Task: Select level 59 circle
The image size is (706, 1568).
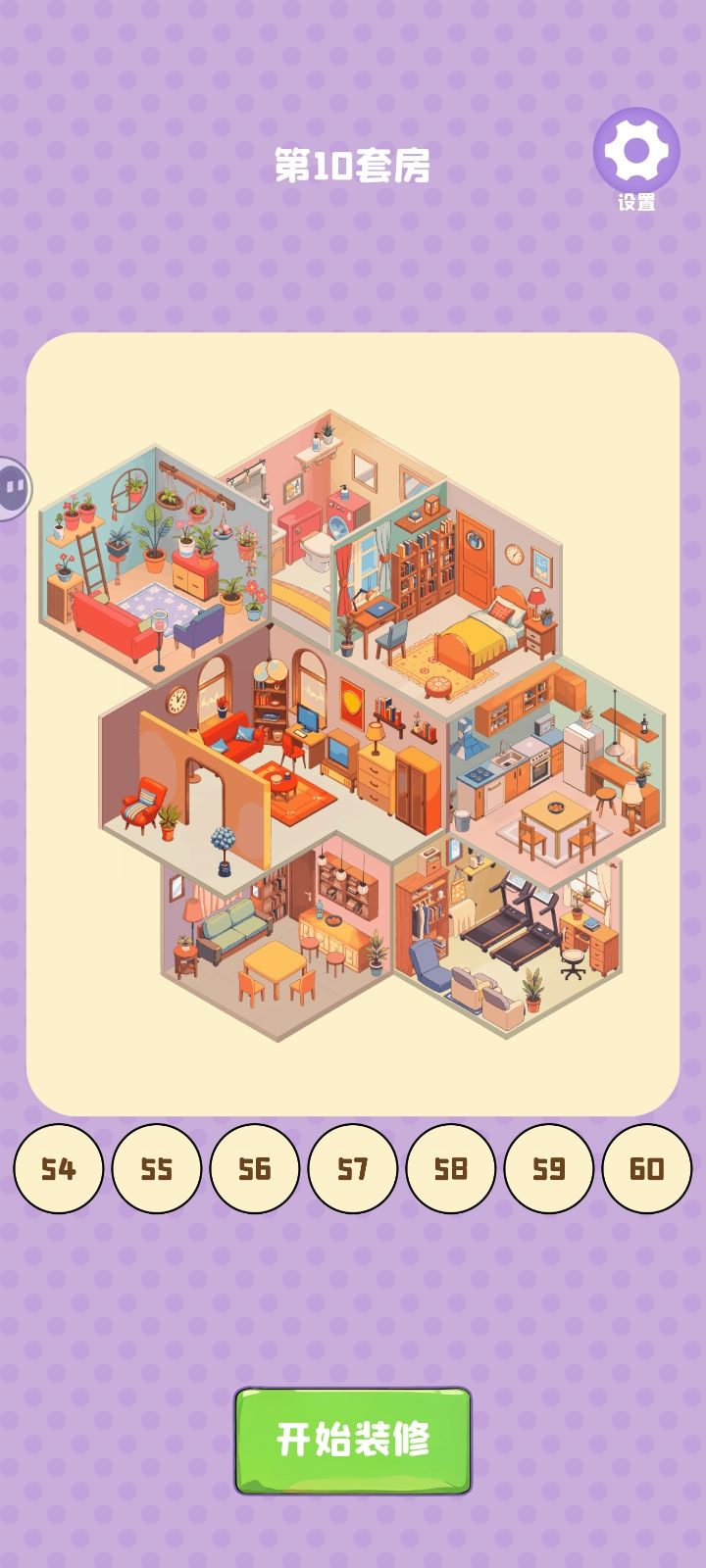Action: (x=549, y=1168)
